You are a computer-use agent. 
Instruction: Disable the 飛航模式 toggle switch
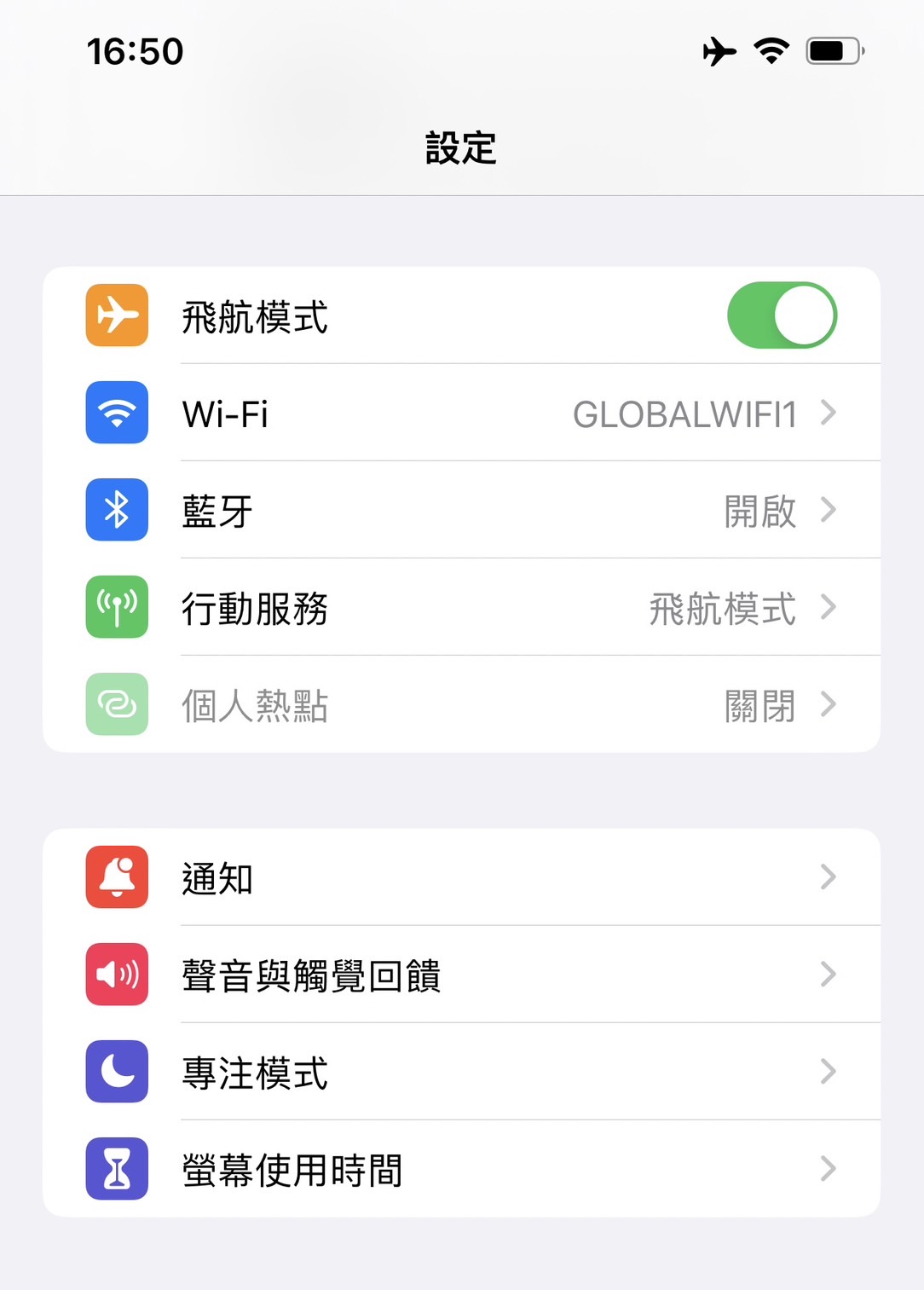782,315
